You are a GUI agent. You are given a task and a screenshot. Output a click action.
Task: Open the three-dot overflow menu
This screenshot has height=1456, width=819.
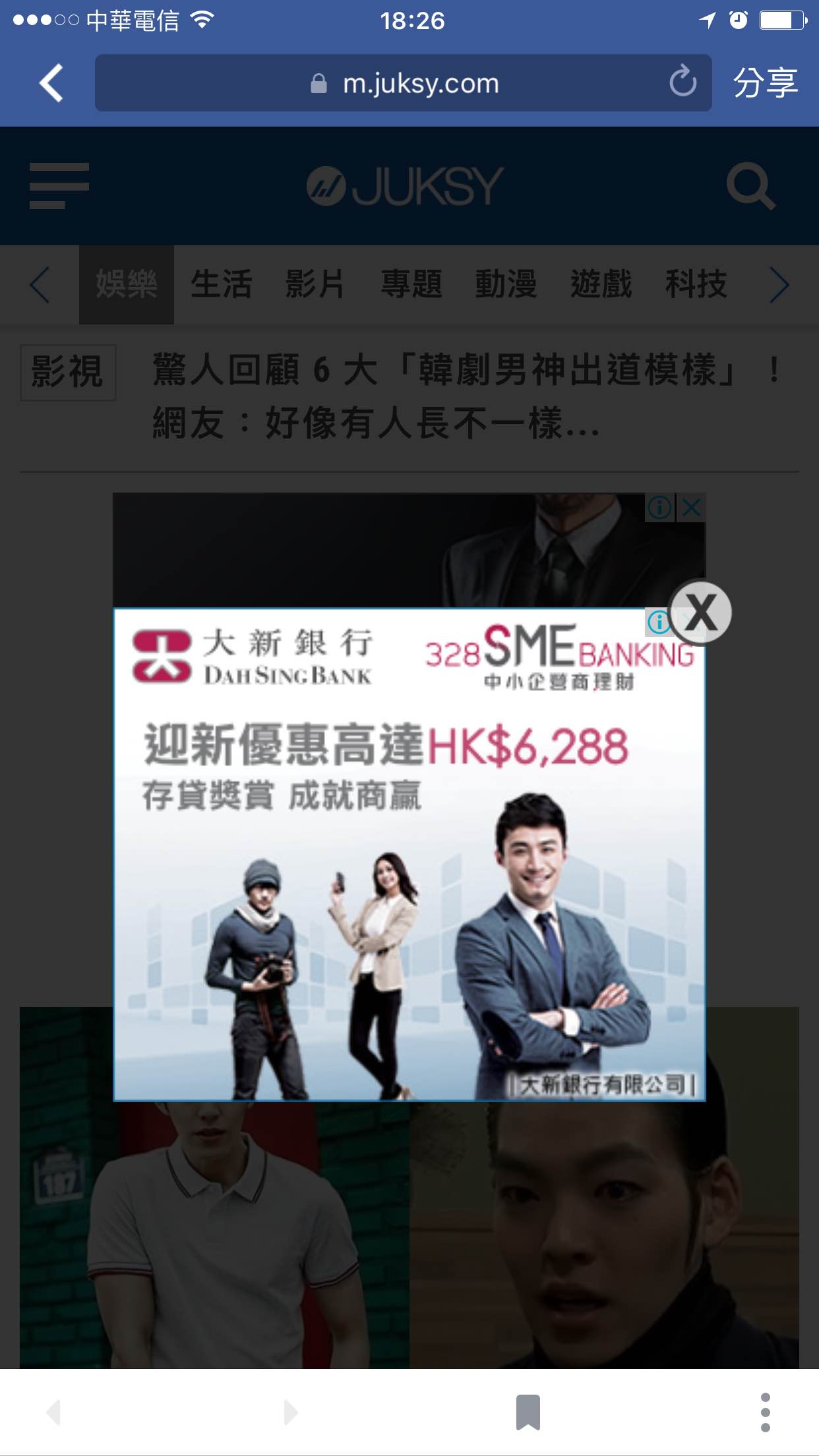766,1412
